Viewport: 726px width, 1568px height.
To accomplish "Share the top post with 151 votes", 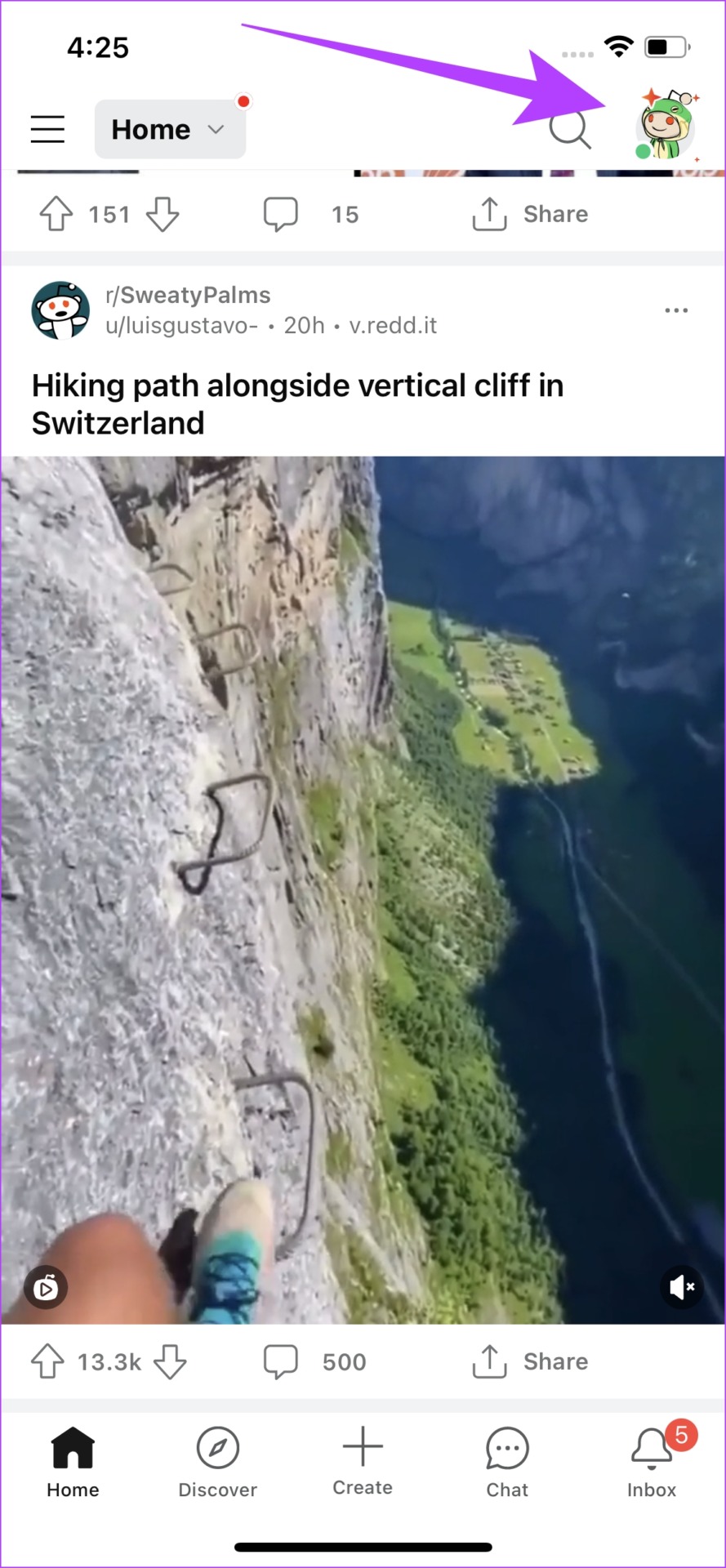I will click(x=530, y=215).
